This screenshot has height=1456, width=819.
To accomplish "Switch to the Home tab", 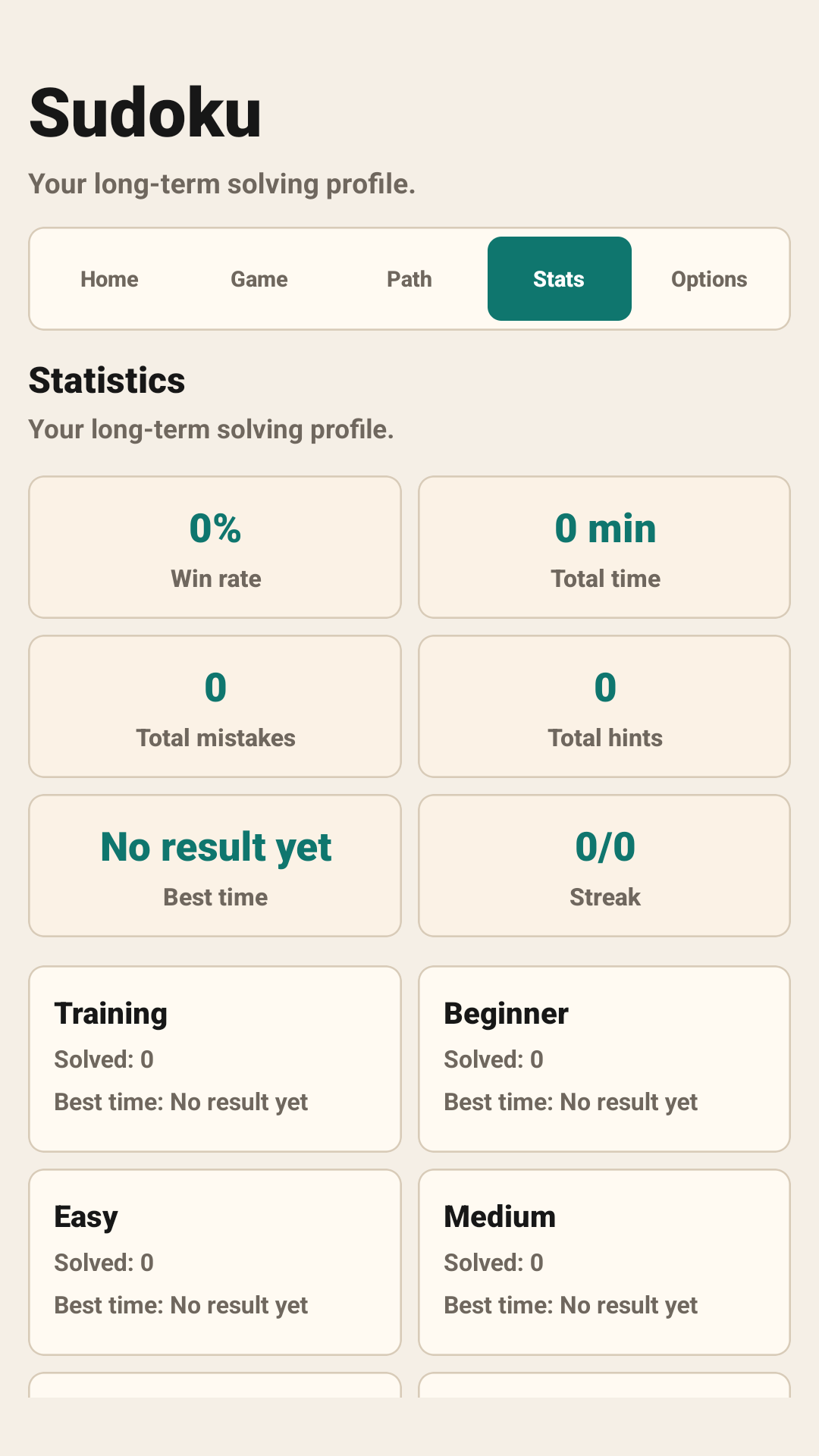I will coord(109,279).
